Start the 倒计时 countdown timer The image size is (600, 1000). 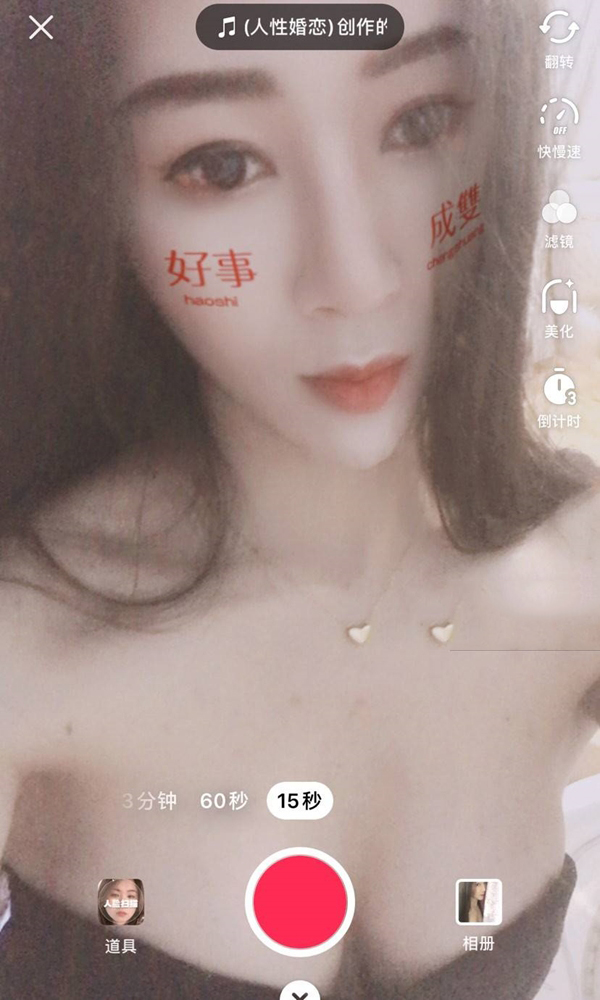point(559,395)
